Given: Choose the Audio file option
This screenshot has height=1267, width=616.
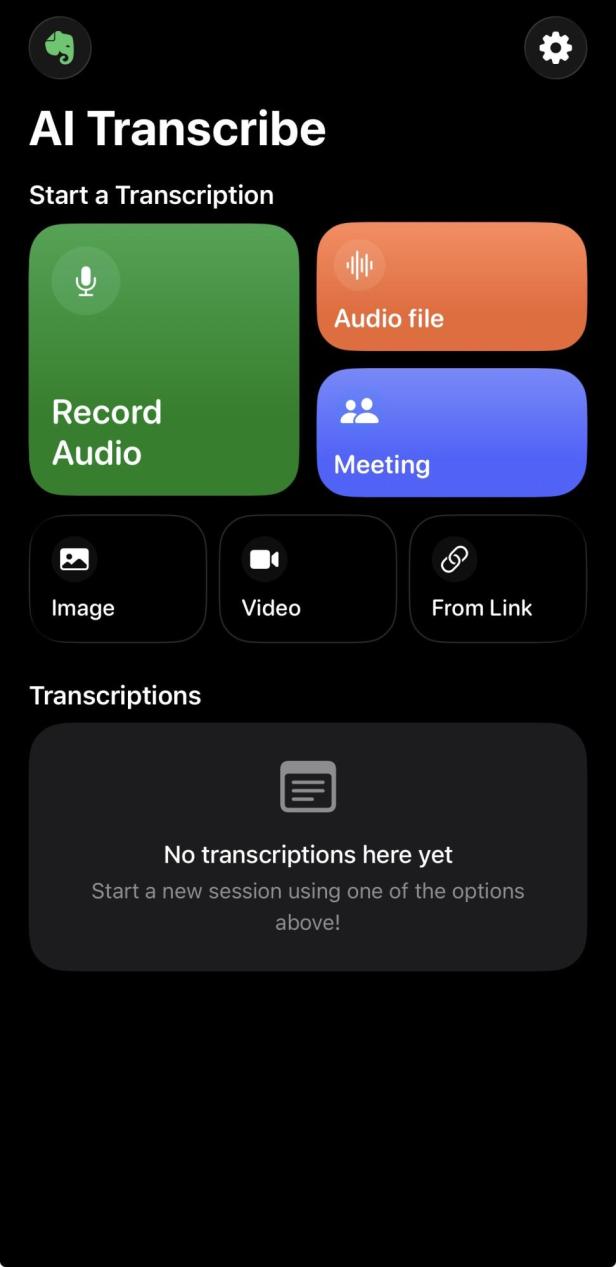Looking at the screenshot, I should pyautogui.click(x=451, y=287).
